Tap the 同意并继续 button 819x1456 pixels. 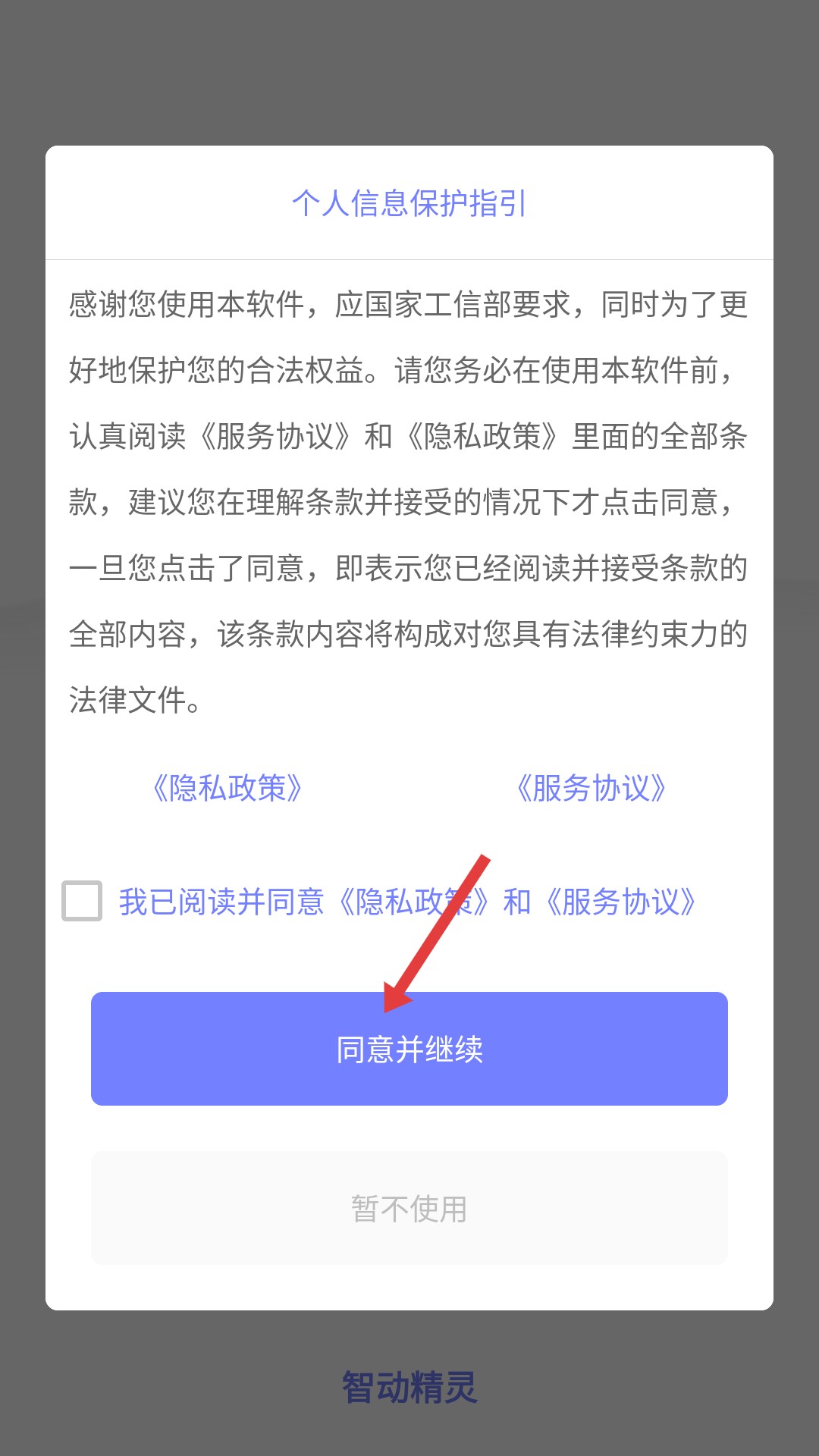pos(409,1049)
